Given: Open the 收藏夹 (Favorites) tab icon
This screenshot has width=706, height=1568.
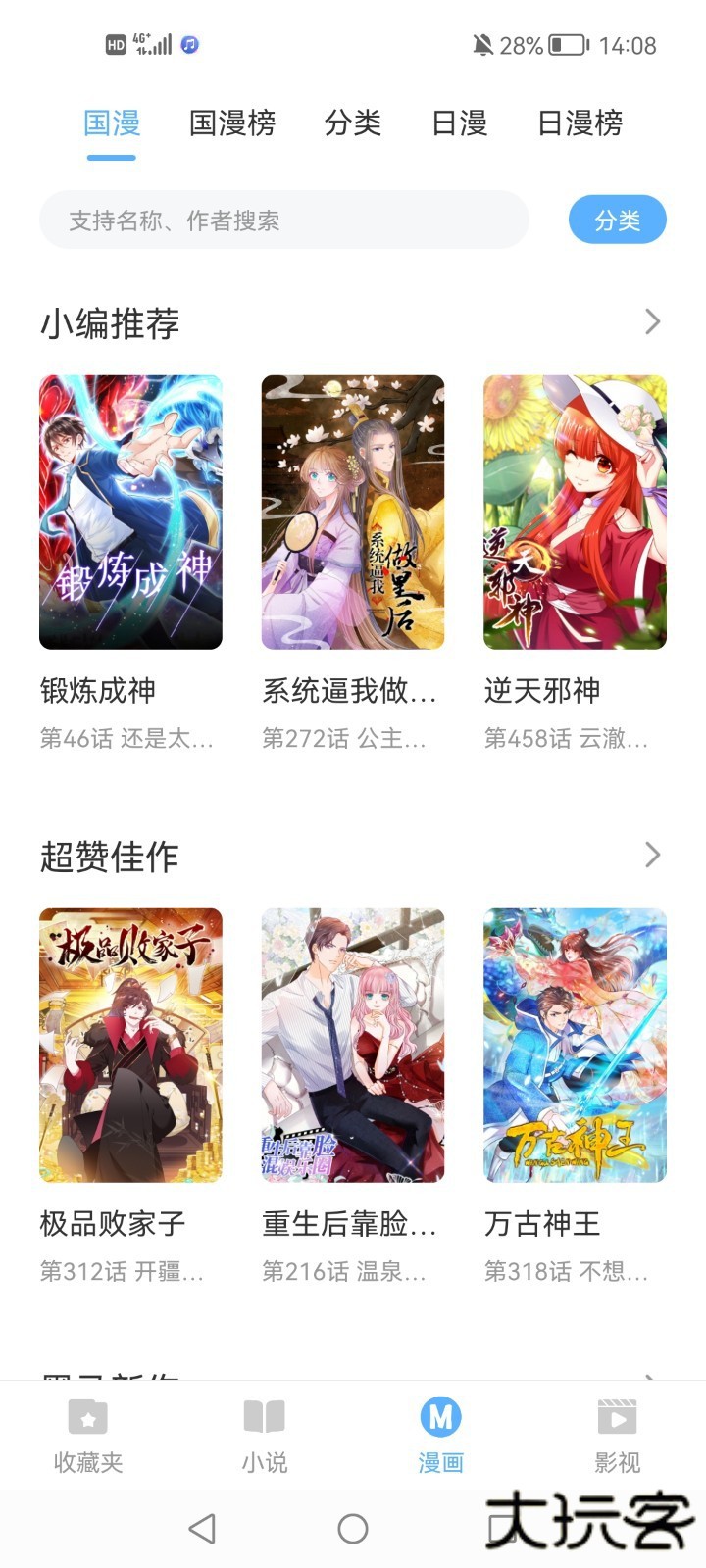Looking at the screenshot, I should [x=86, y=1416].
